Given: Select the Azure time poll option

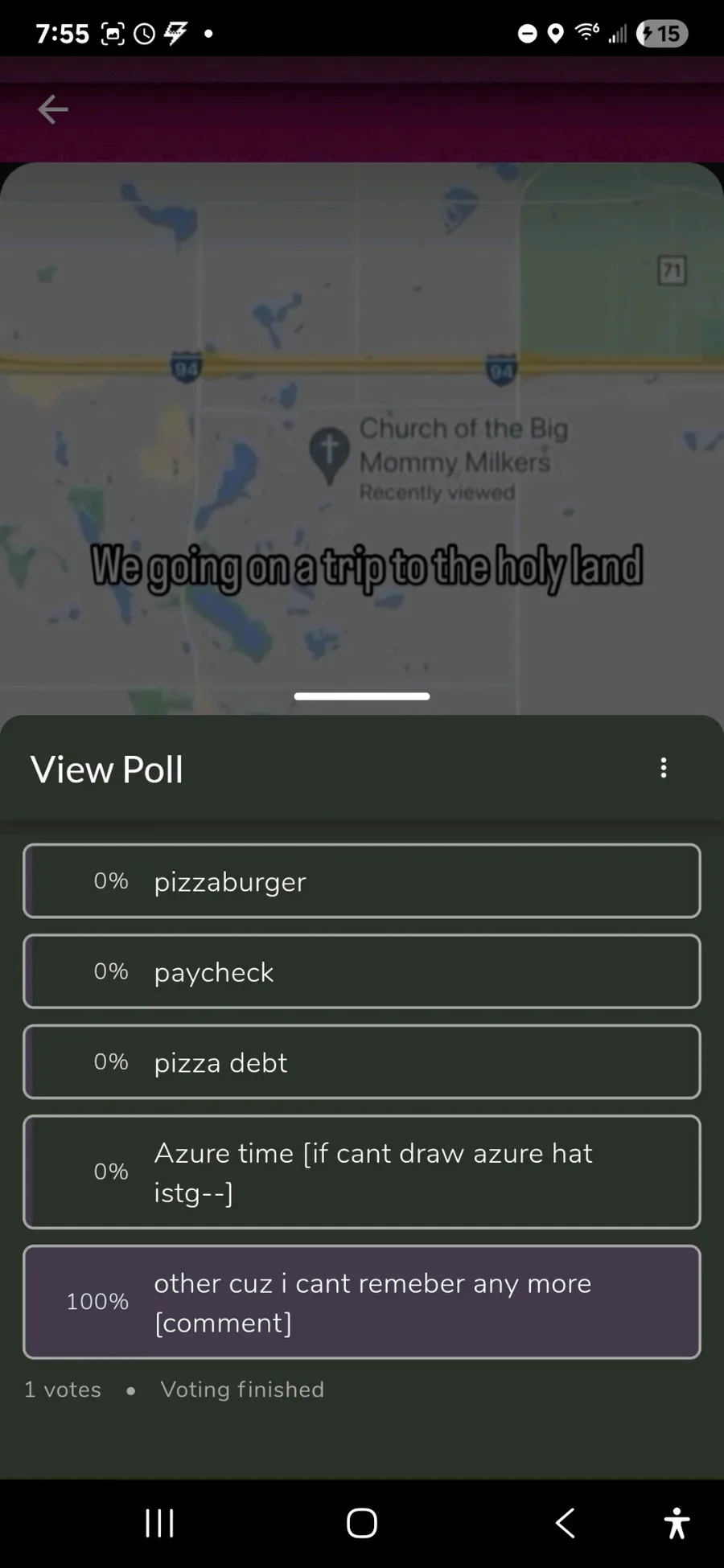Looking at the screenshot, I should click(362, 1172).
